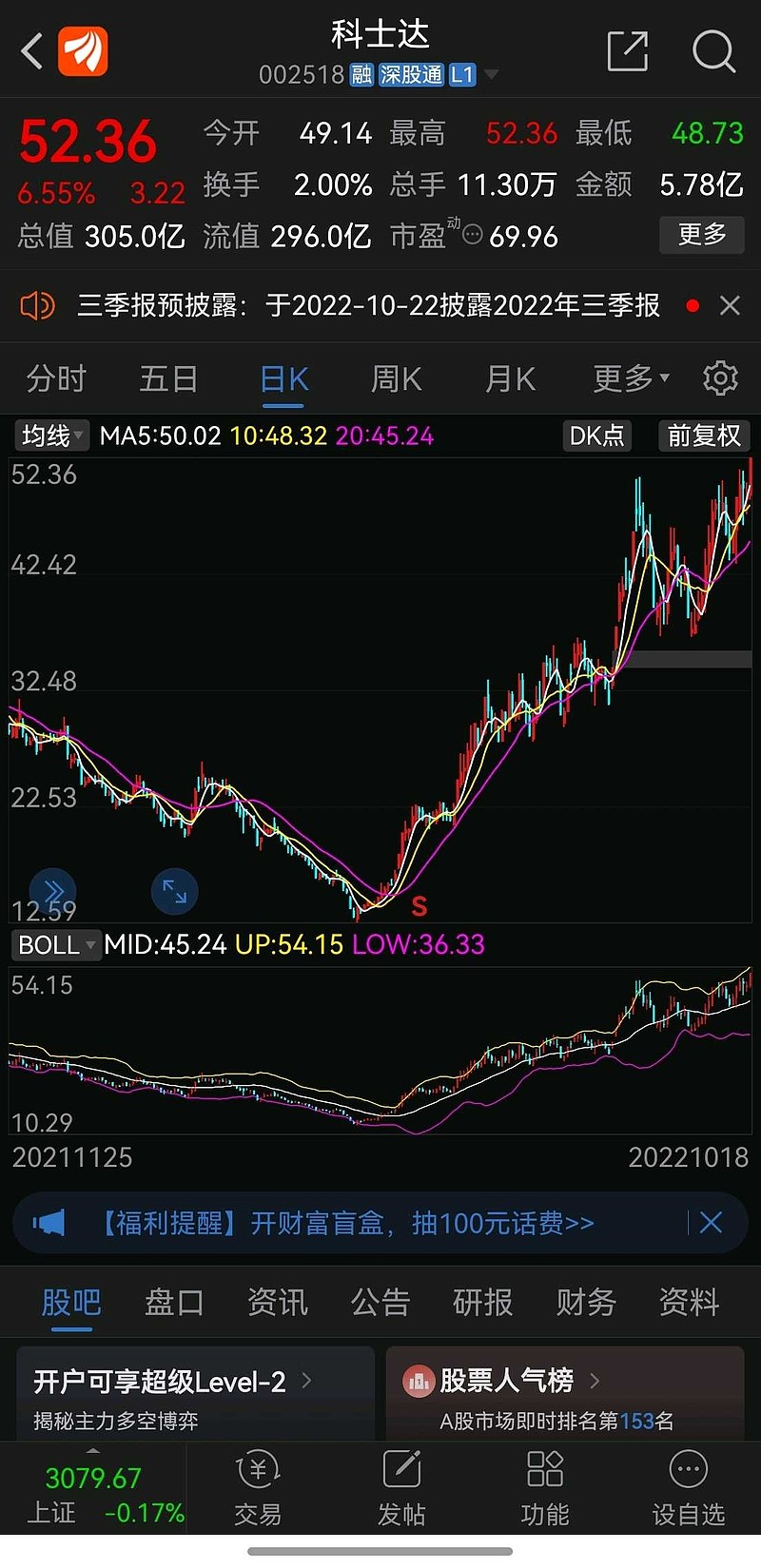Open the 均线 indicator dropdown
Screen dimensions: 761x1568
click(51, 436)
